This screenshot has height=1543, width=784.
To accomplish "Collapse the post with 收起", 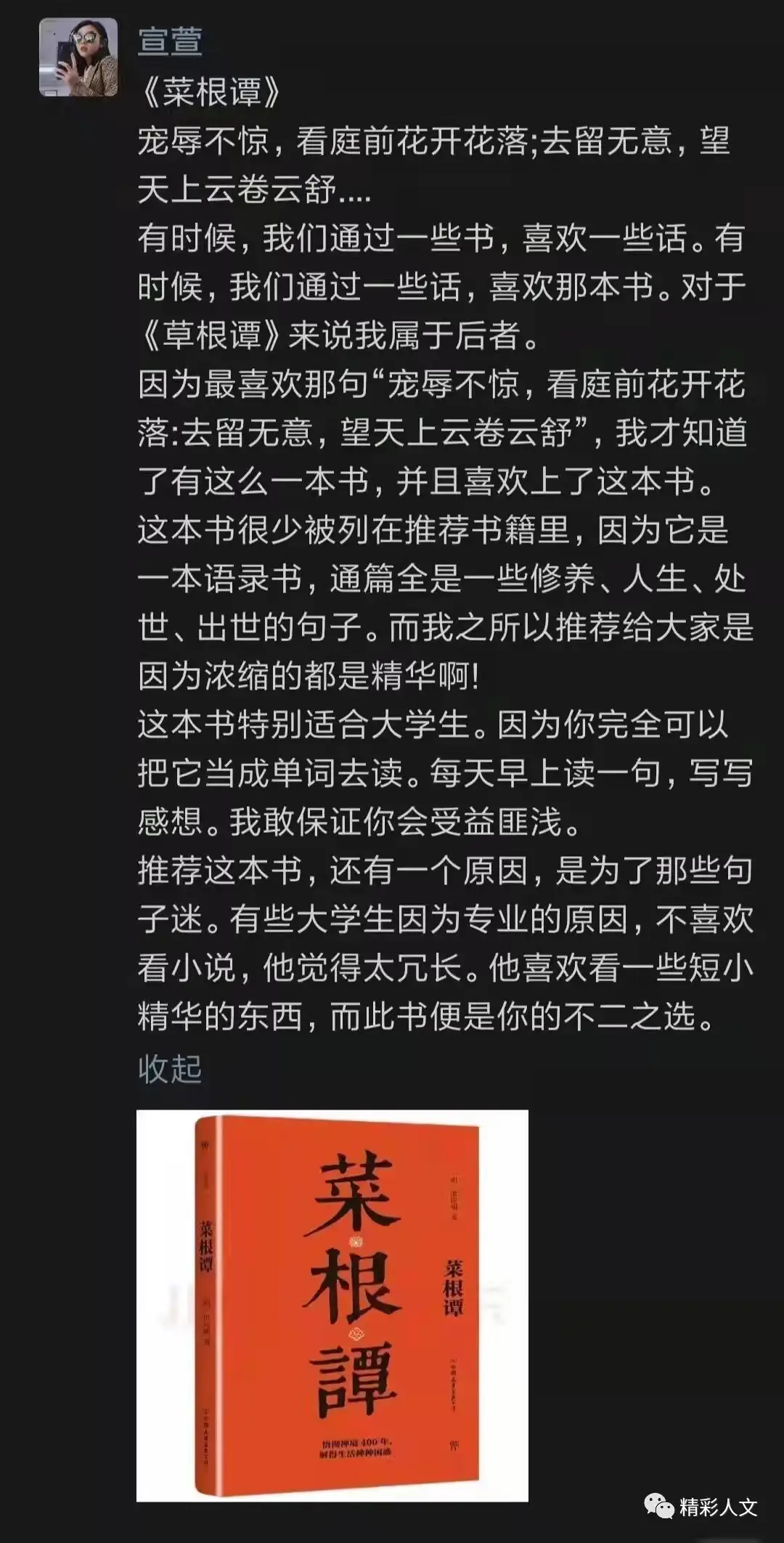I will [x=170, y=1070].
